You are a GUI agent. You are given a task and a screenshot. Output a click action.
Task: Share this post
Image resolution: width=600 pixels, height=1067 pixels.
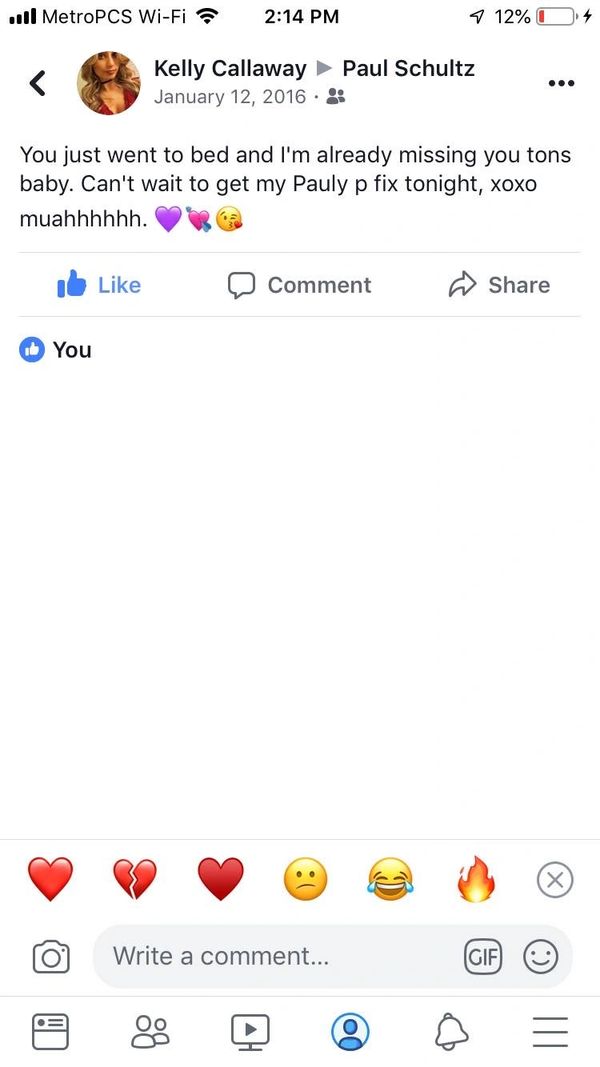click(499, 285)
